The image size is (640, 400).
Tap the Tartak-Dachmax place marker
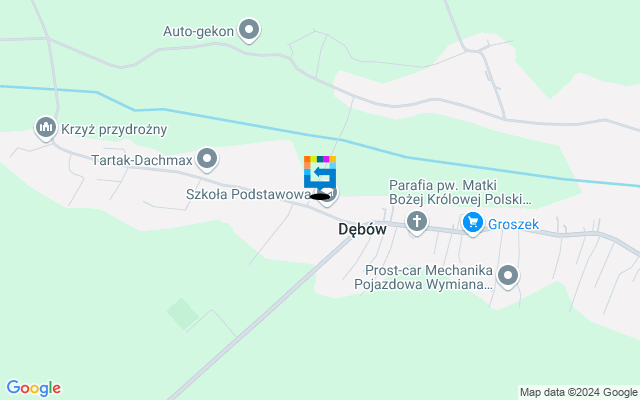[208, 158]
